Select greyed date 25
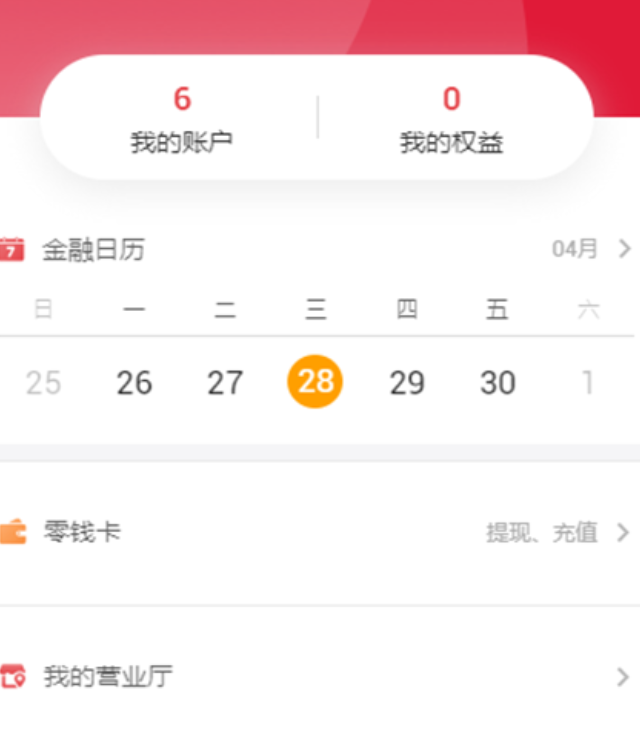 click(x=43, y=382)
